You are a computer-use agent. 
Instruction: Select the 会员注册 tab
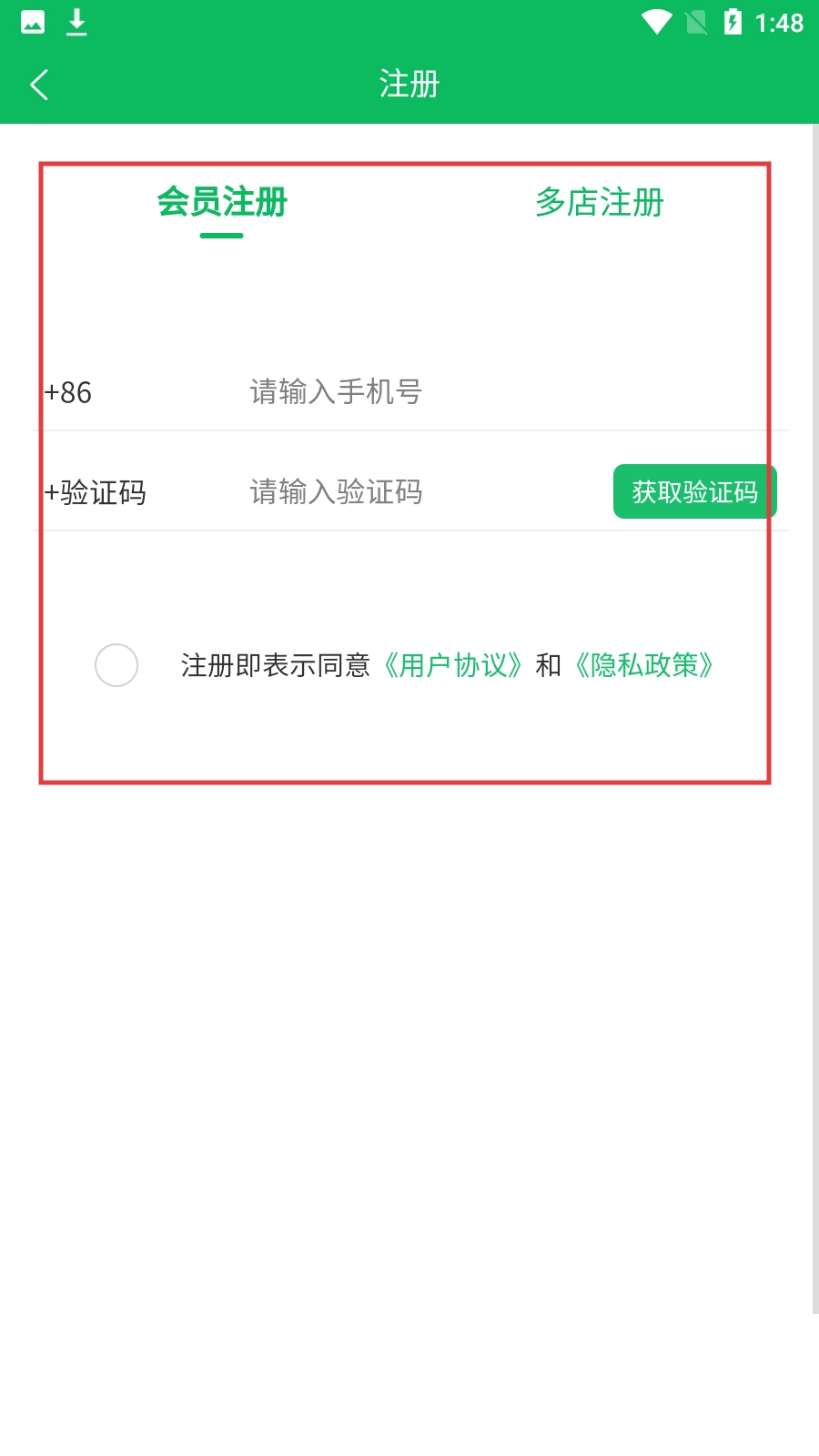tap(222, 202)
